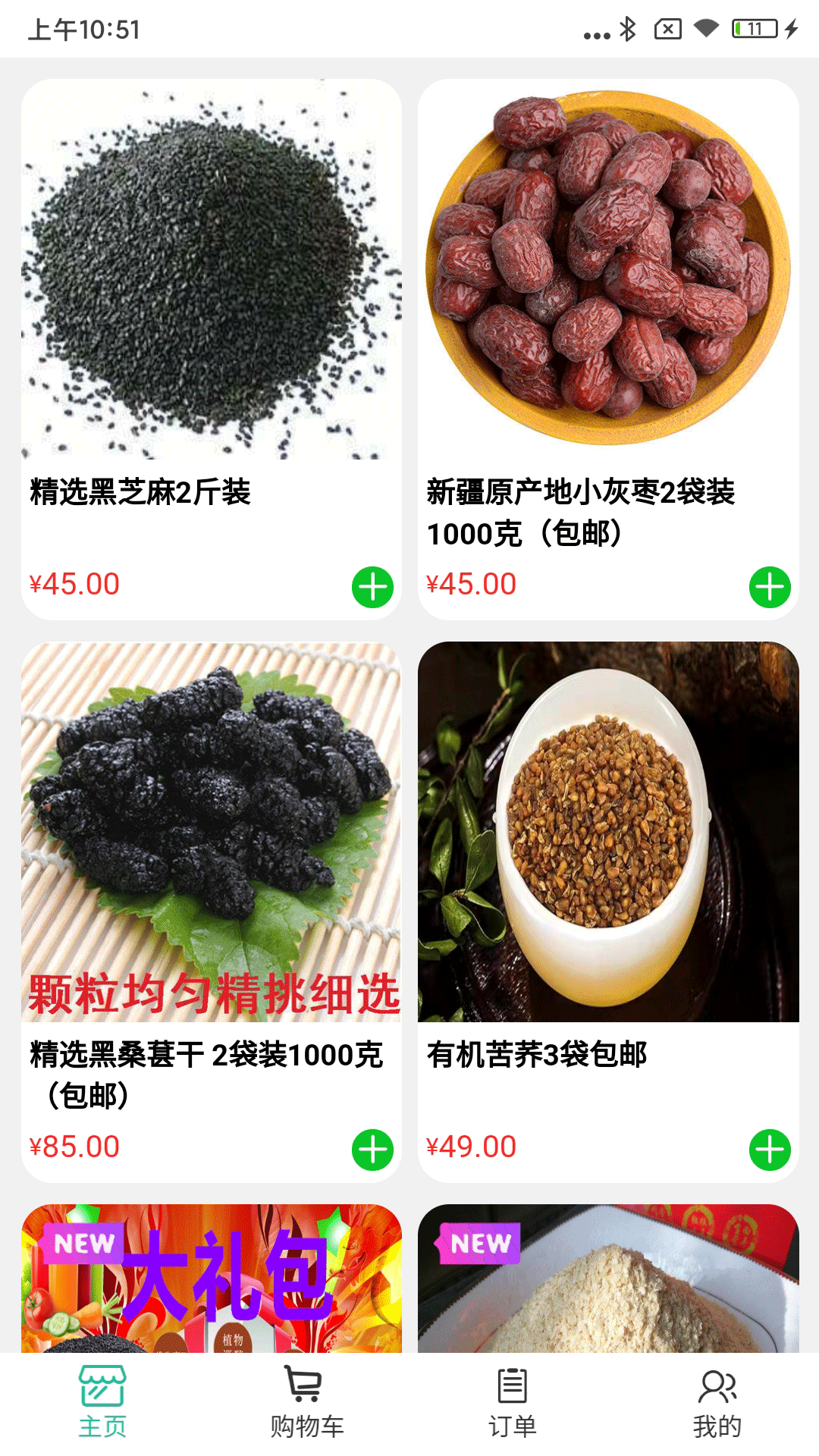The image size is (819, 1456).
Task: Add 新疆原产地小灰枣 to cart
Action: pyautogui.click(x=770, y=587)
